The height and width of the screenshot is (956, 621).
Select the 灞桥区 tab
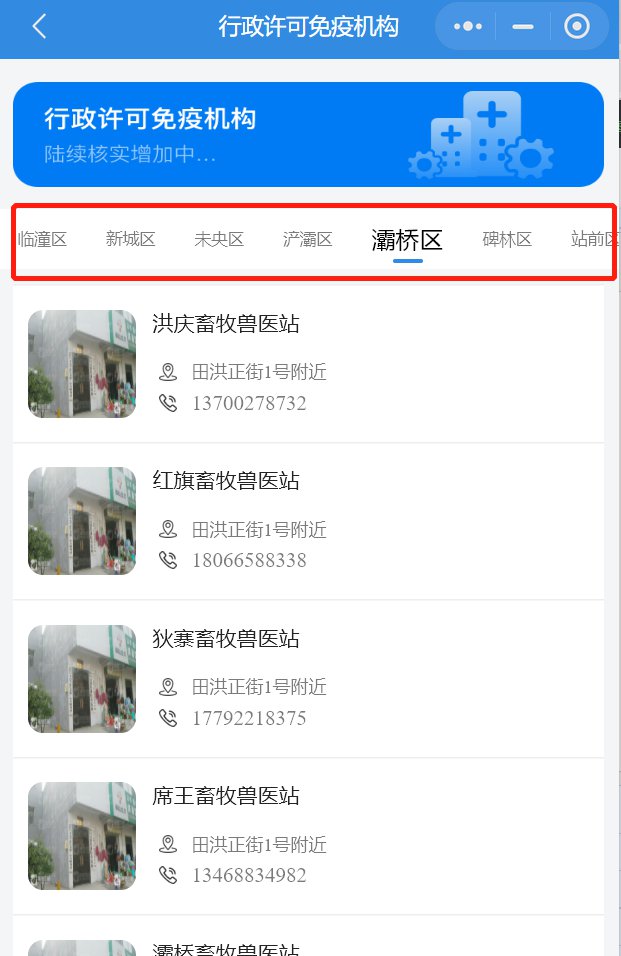[407, 240]
